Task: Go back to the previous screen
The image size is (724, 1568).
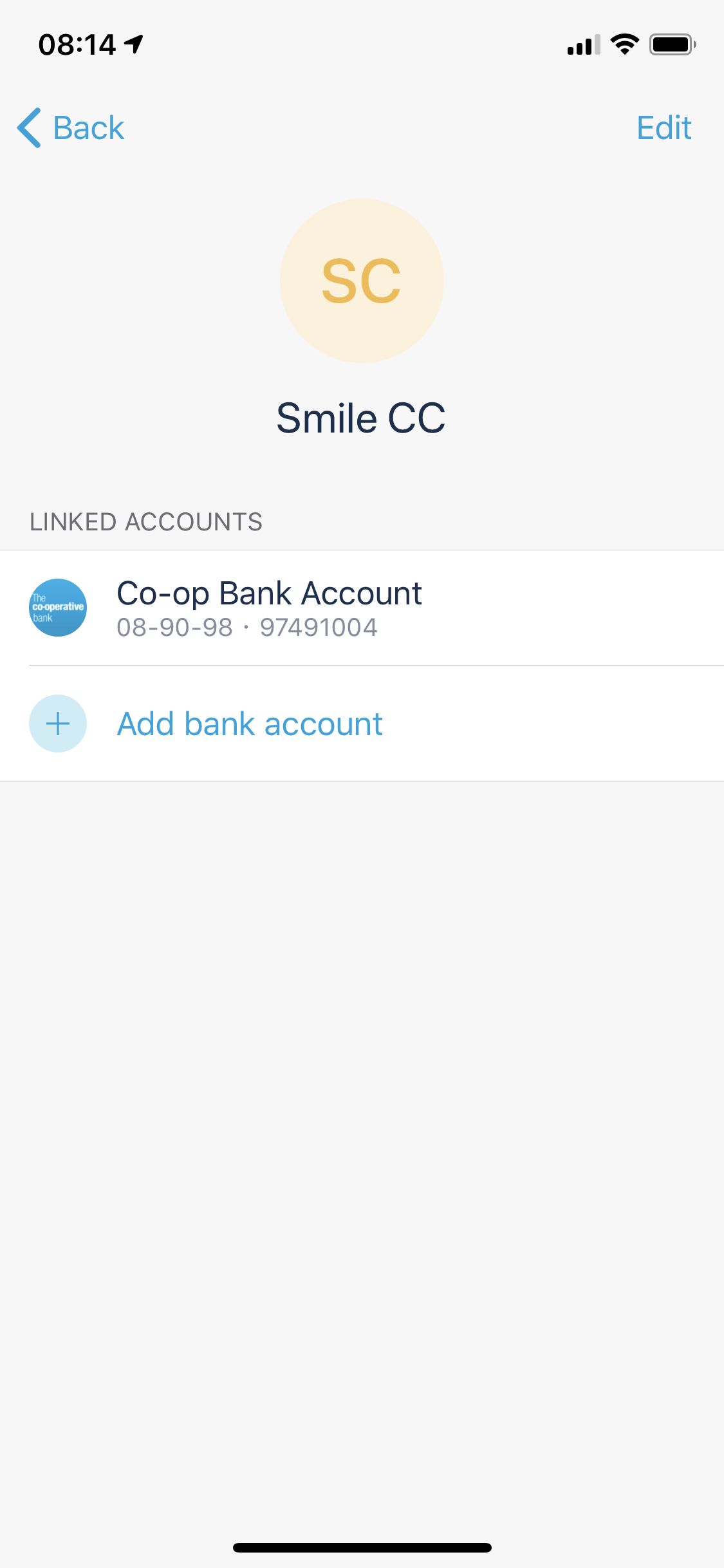Action: [x=71, y=127]
